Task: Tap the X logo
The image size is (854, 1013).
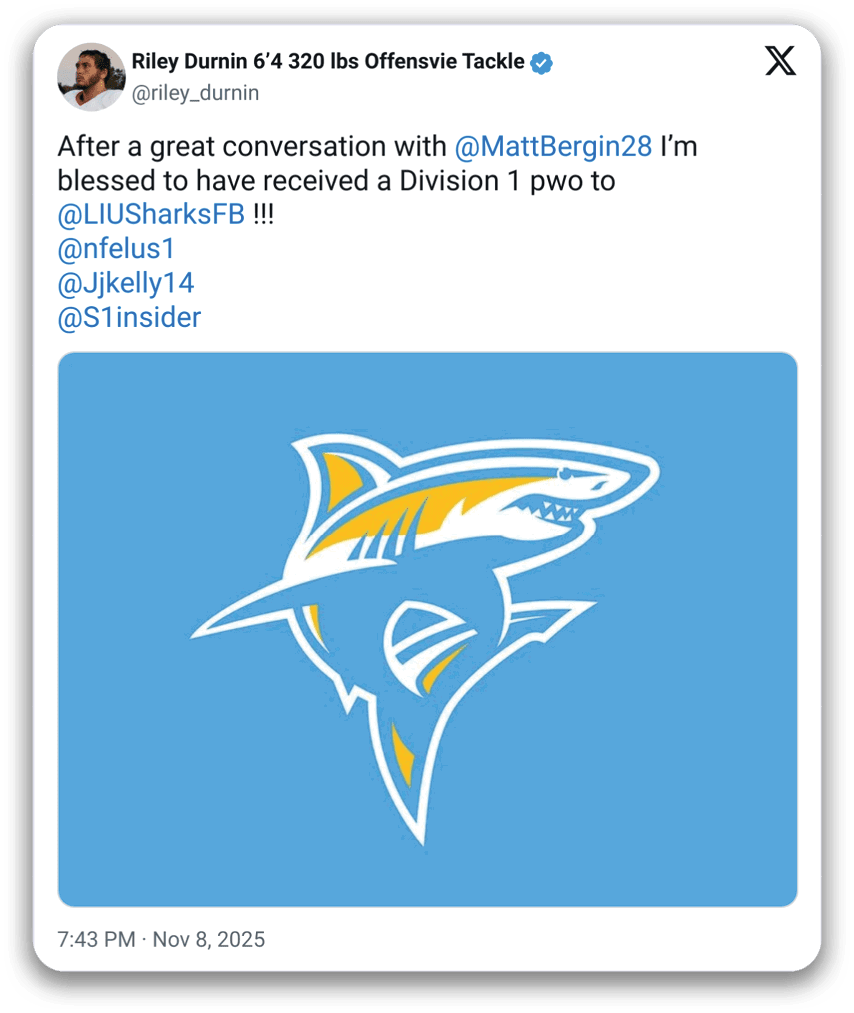Action: [780, 62]
